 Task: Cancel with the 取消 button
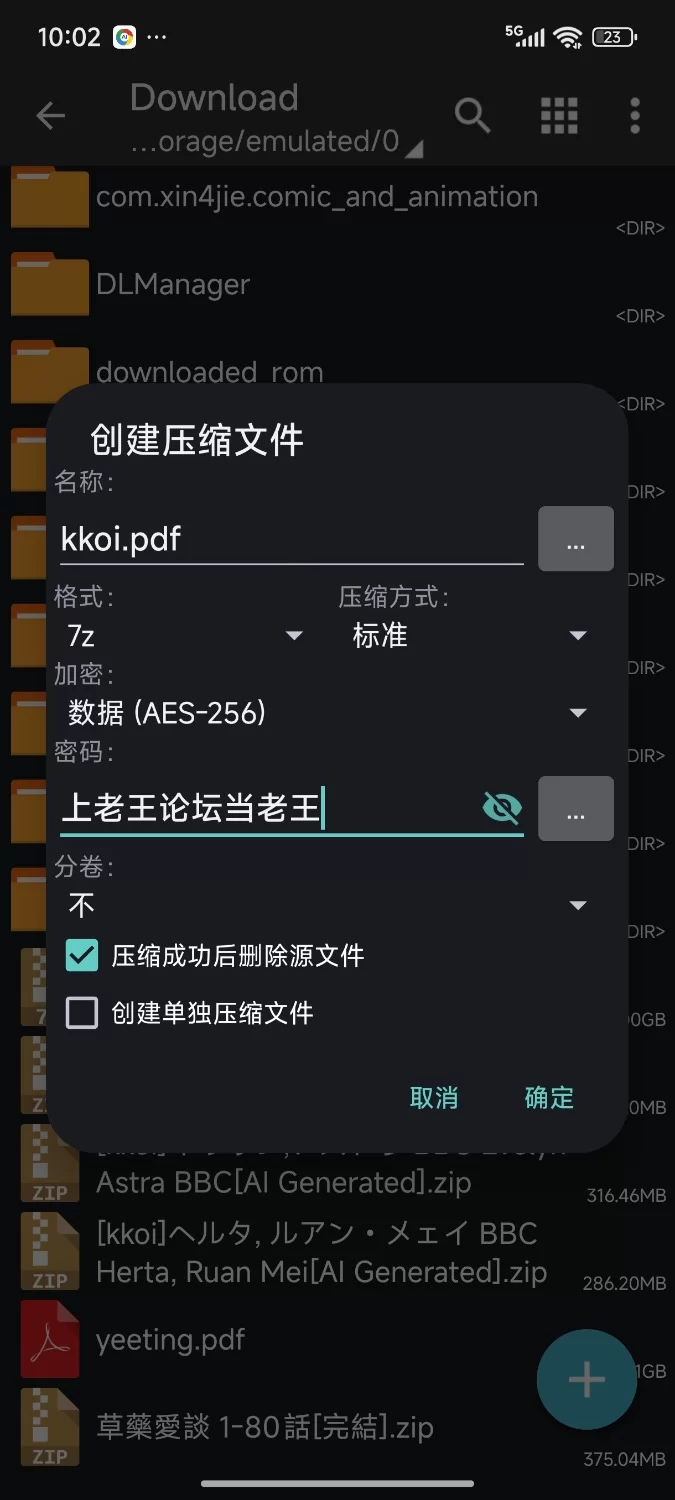coord(434,1097)
